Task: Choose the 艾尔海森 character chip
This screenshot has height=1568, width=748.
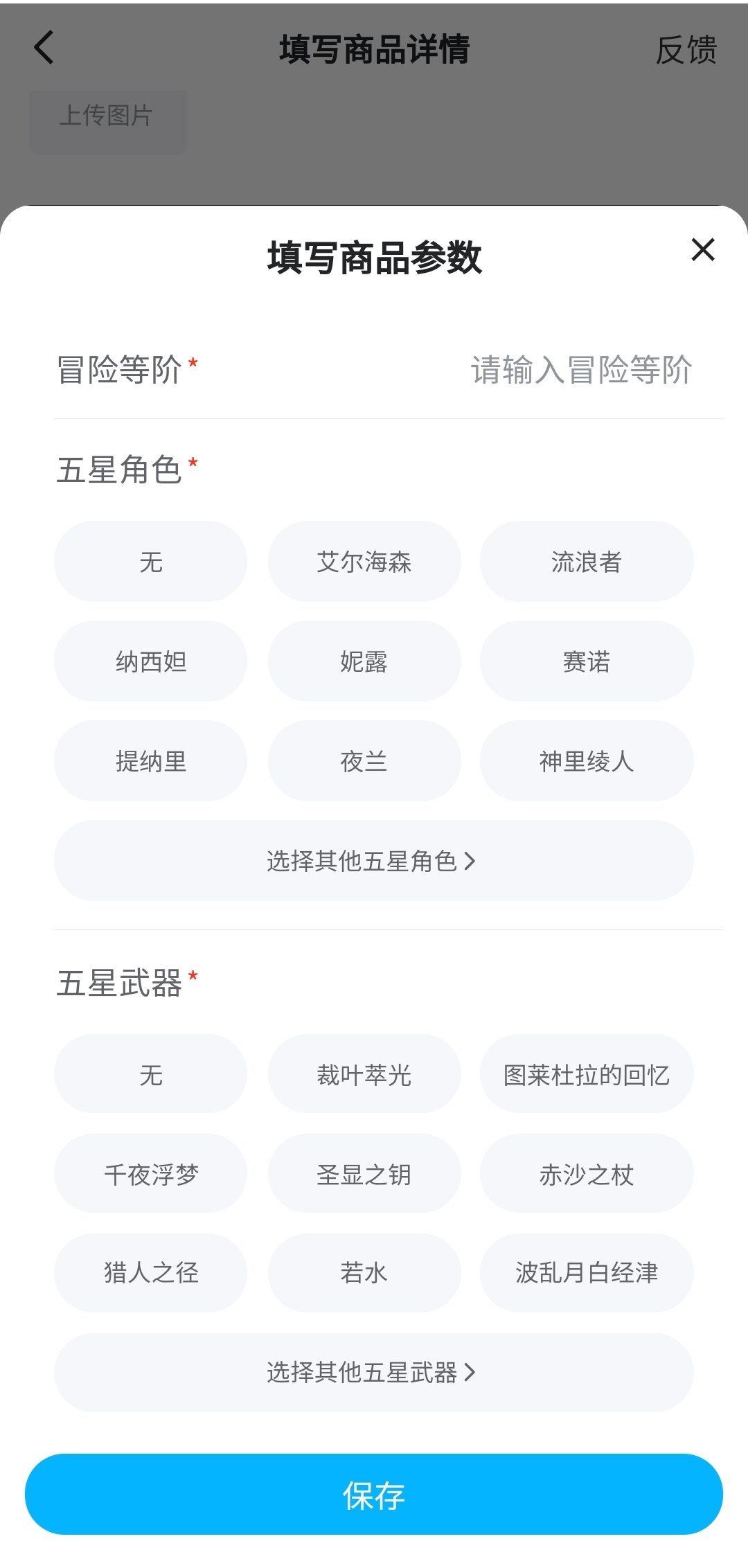Action: point(364,562)
